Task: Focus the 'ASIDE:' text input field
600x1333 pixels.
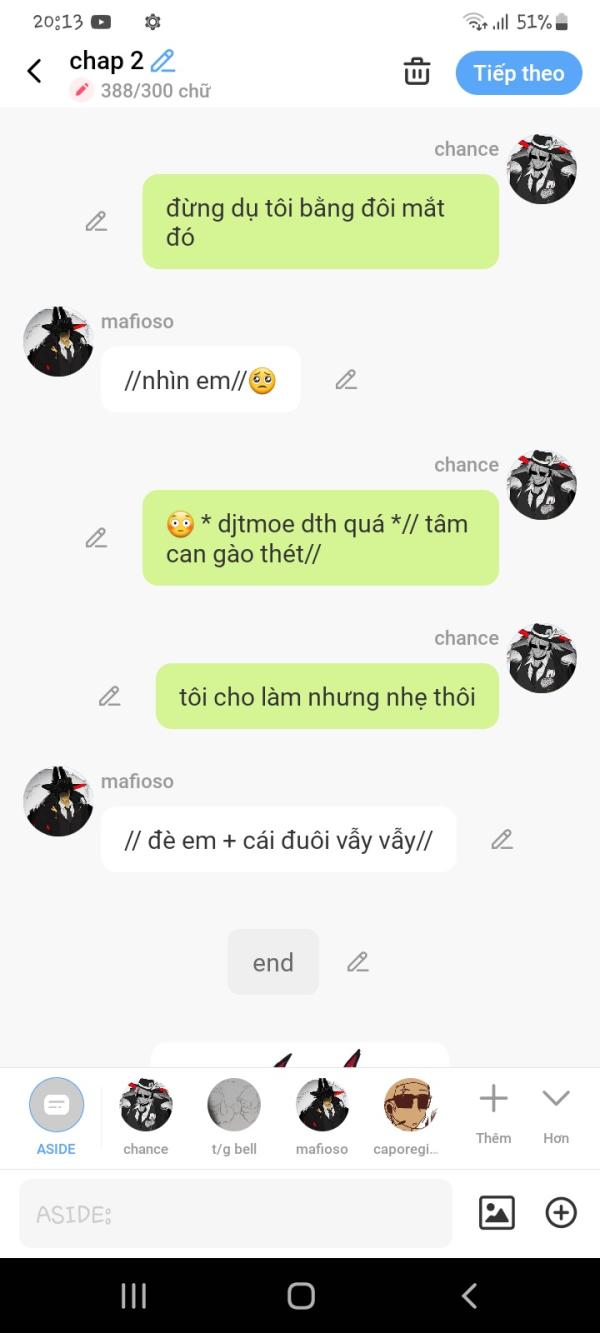Action: [x=235, y=1214]
